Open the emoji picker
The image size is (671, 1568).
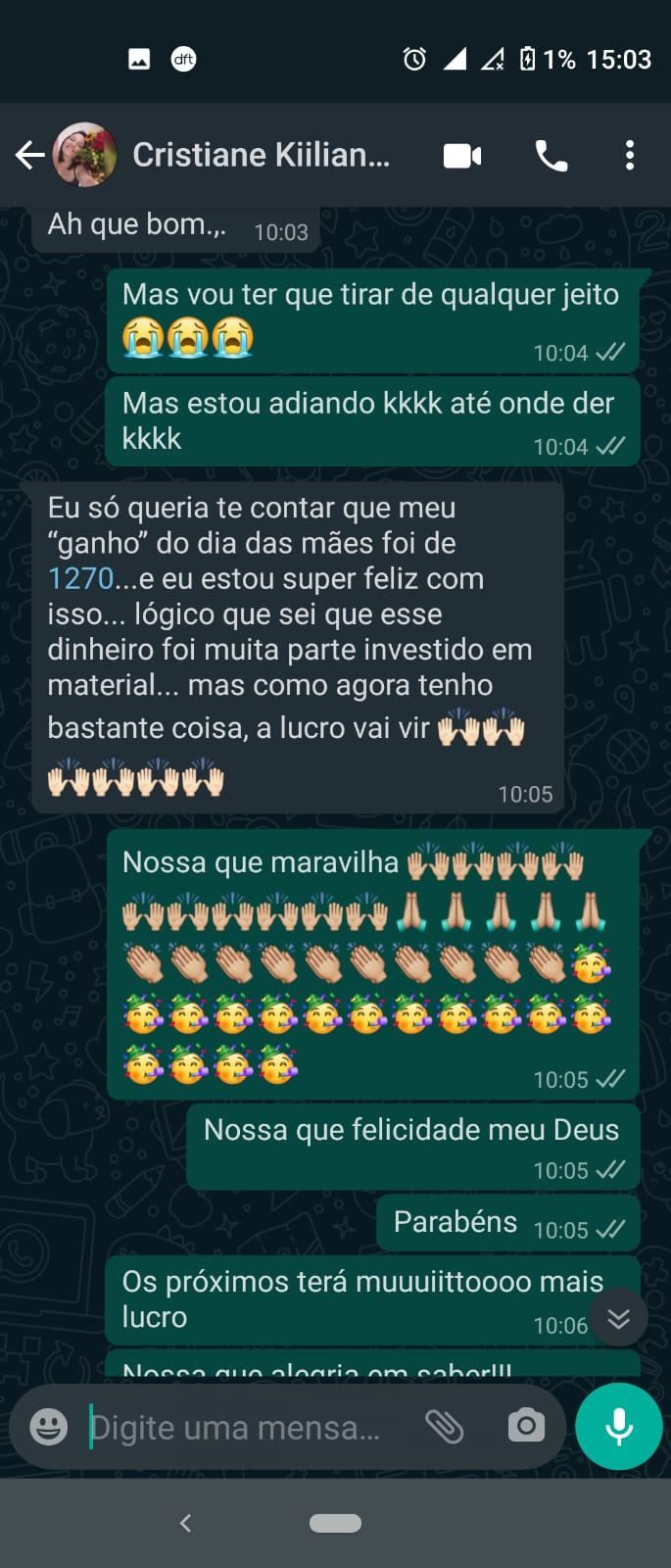coord(48,1427)
